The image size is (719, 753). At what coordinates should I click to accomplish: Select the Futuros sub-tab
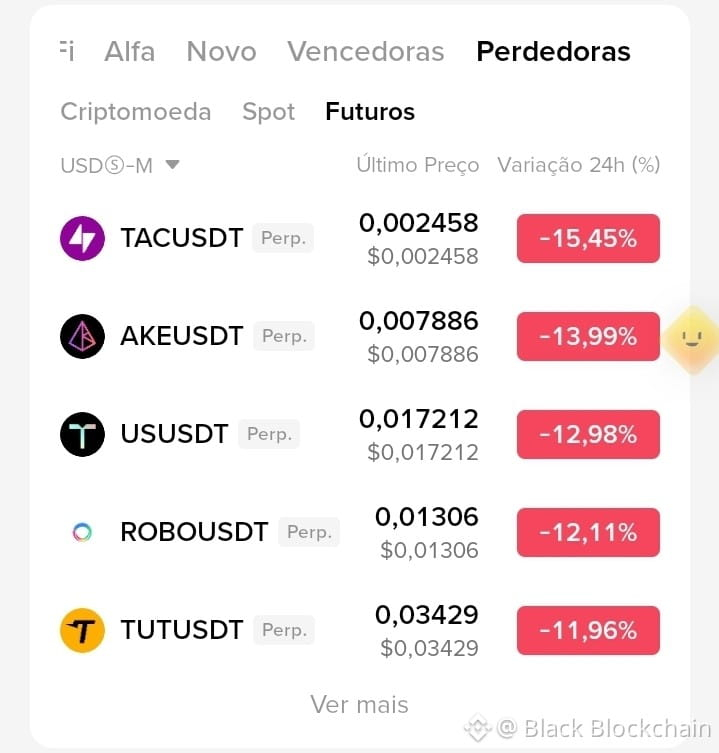point(370,112)
